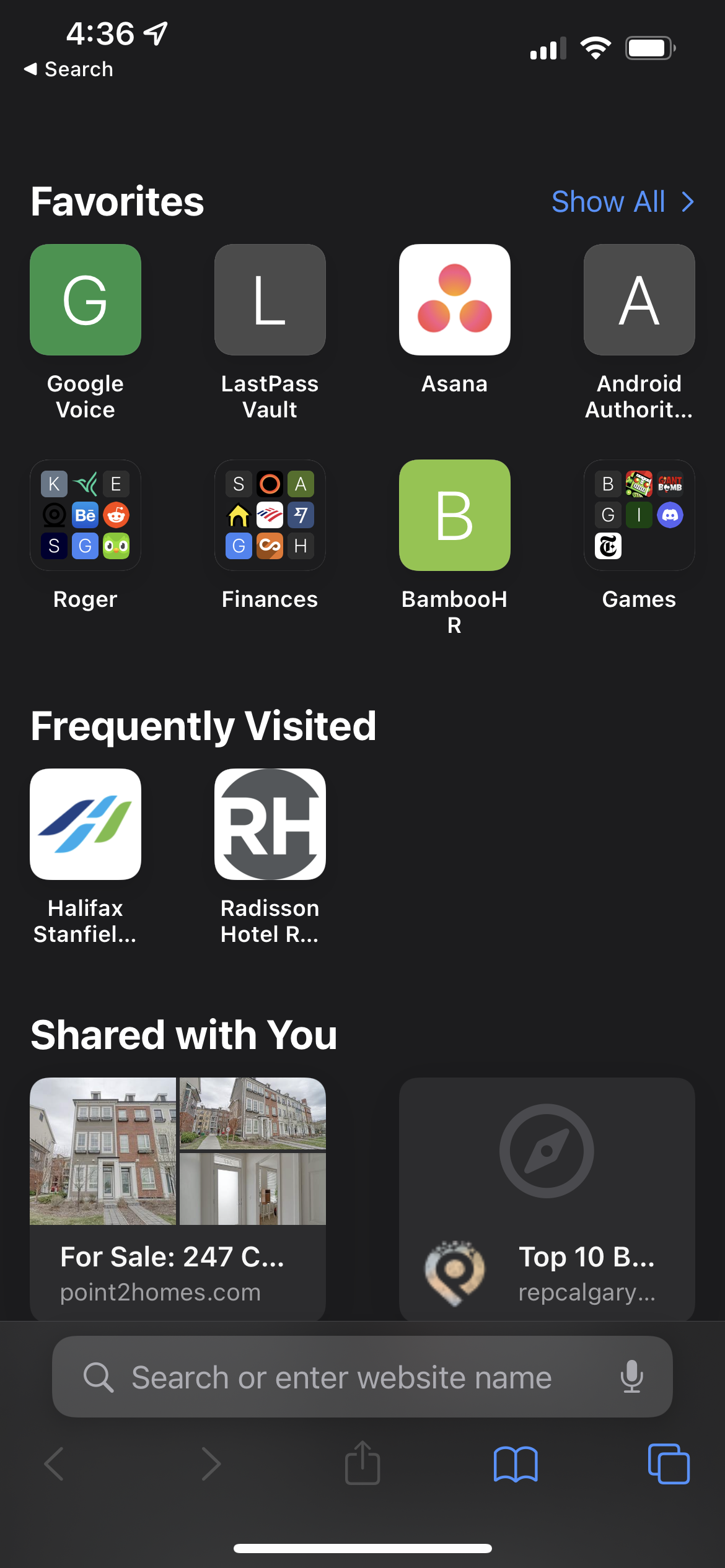Open the BambooHR favorite
Viewport: 725px width, 1568px height.
tap(454, 515)
